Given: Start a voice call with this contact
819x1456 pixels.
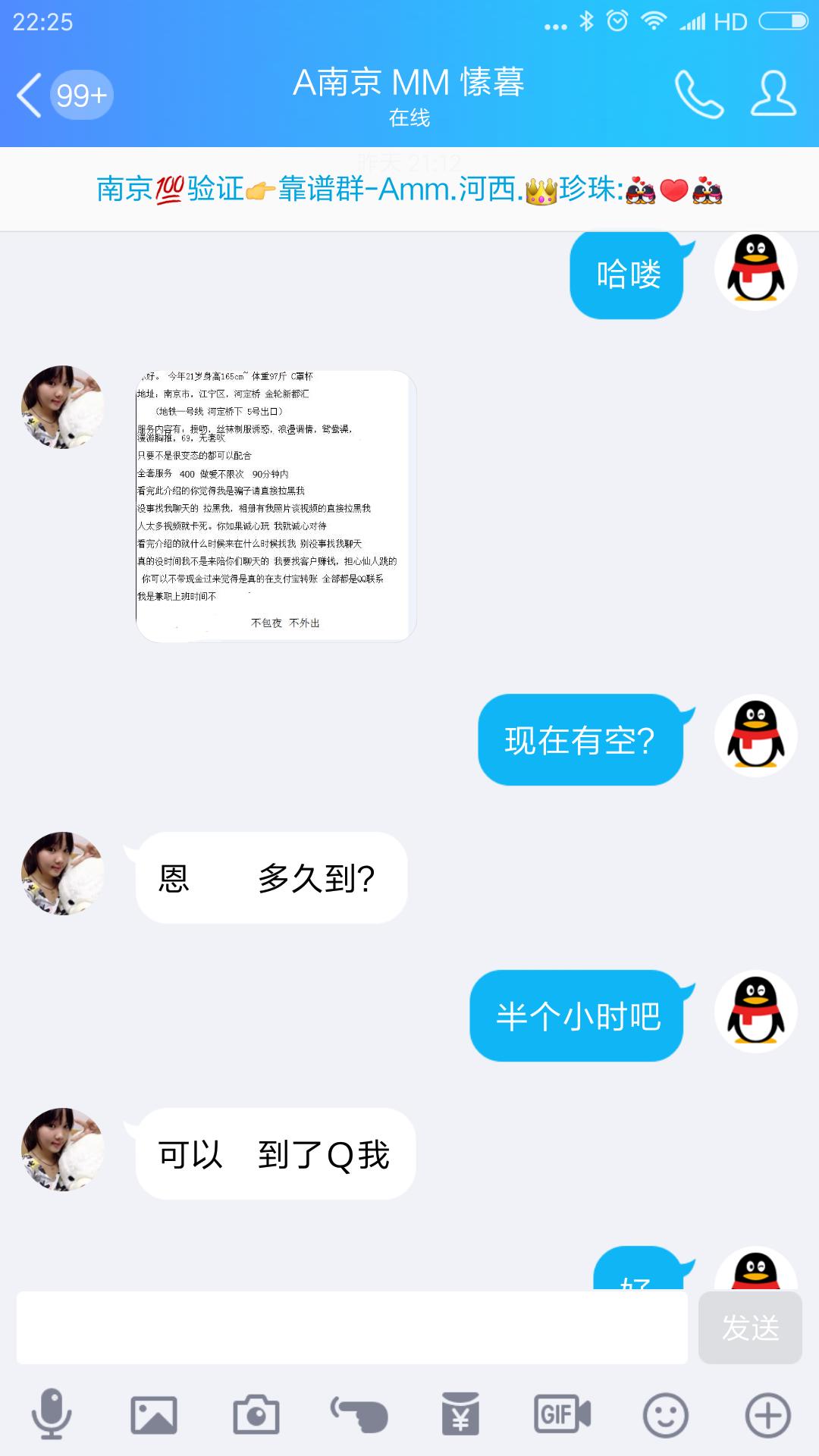Looking at the screenshot, I should tap(698, 95).
